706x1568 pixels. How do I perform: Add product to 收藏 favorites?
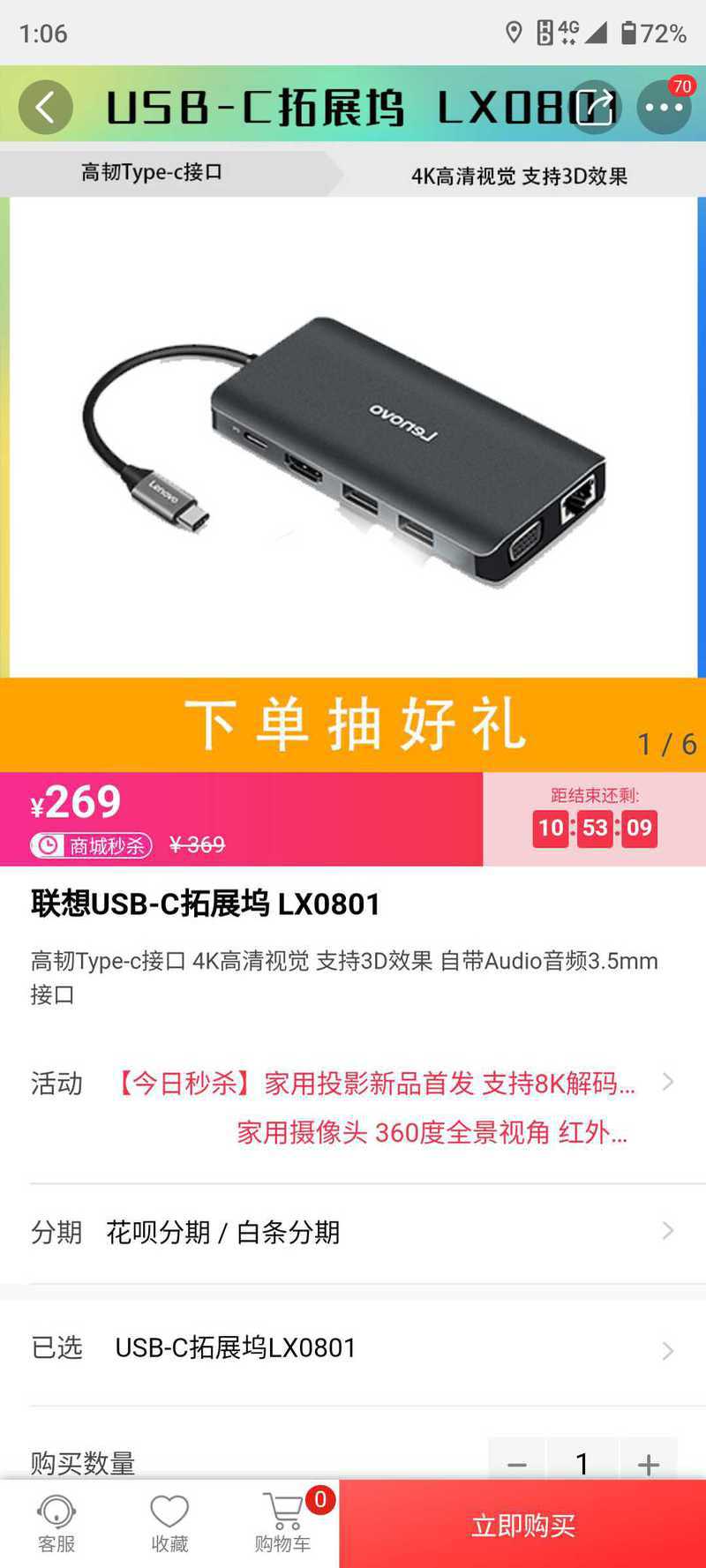[x=169, y=1525]
